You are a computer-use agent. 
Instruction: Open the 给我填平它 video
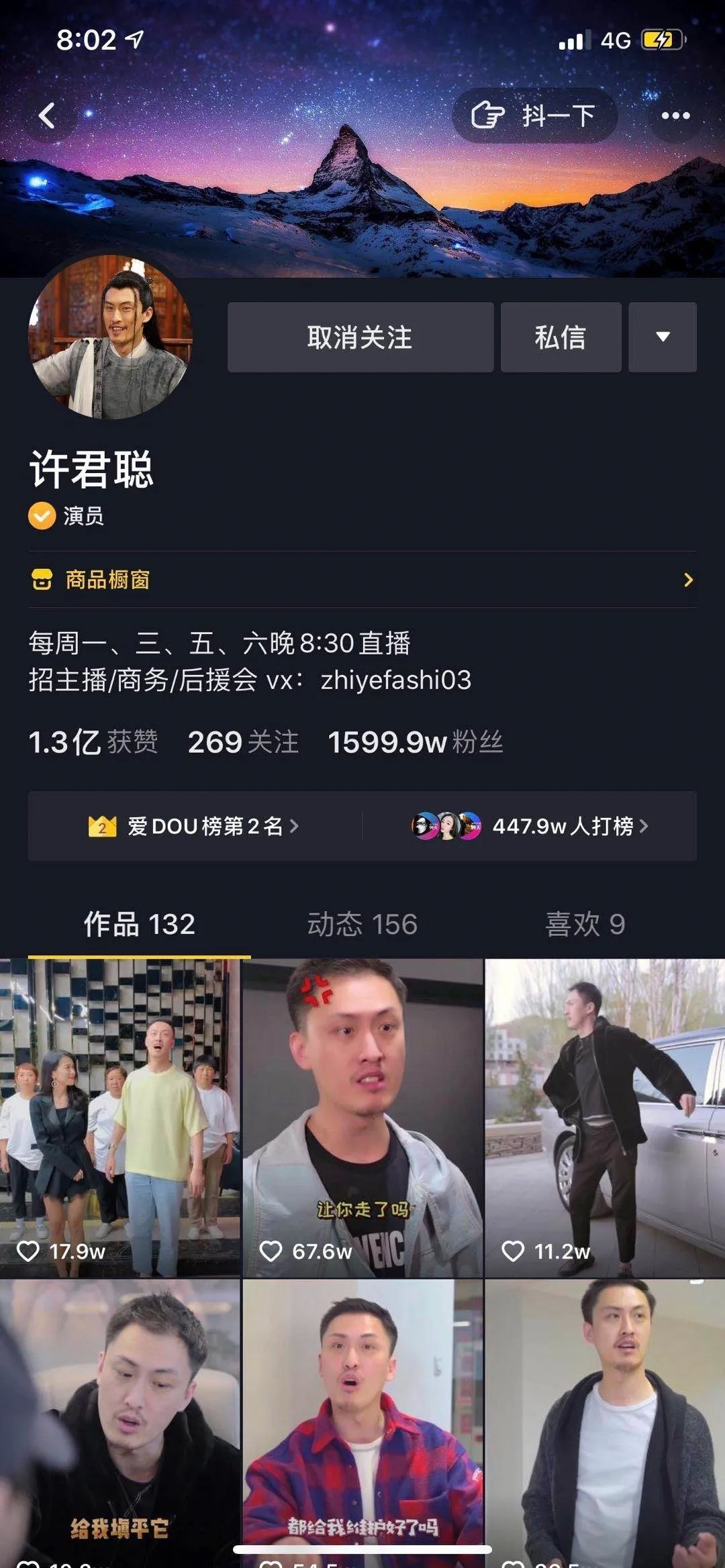click(x=119, y=1422)
